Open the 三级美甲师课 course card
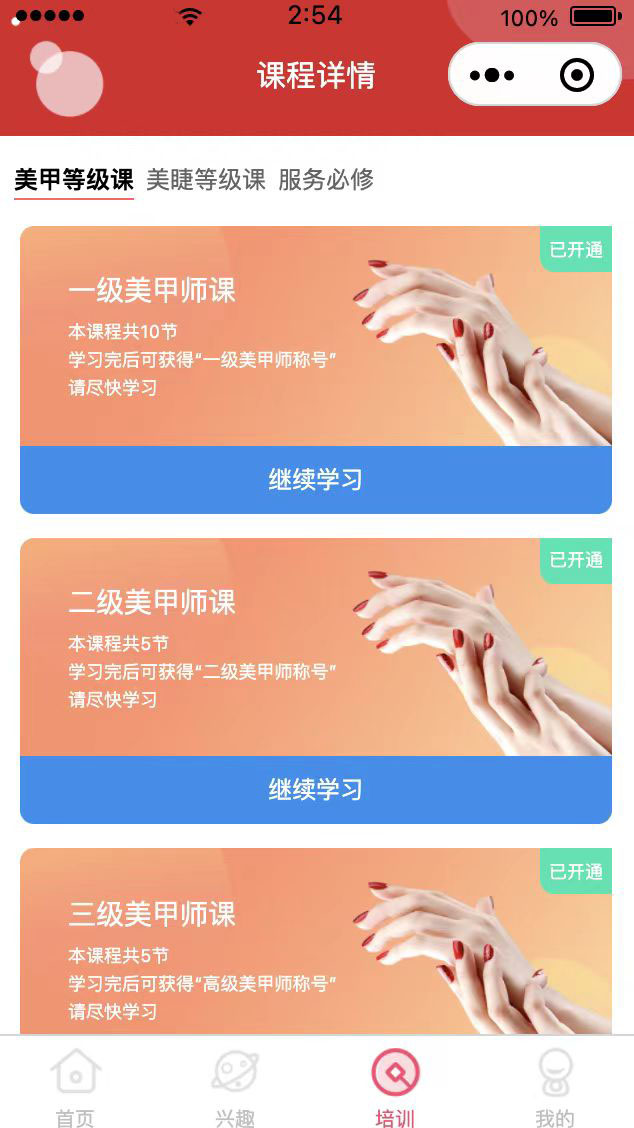The height and width of the screenshot is (1128, 634). pos(315,940)
